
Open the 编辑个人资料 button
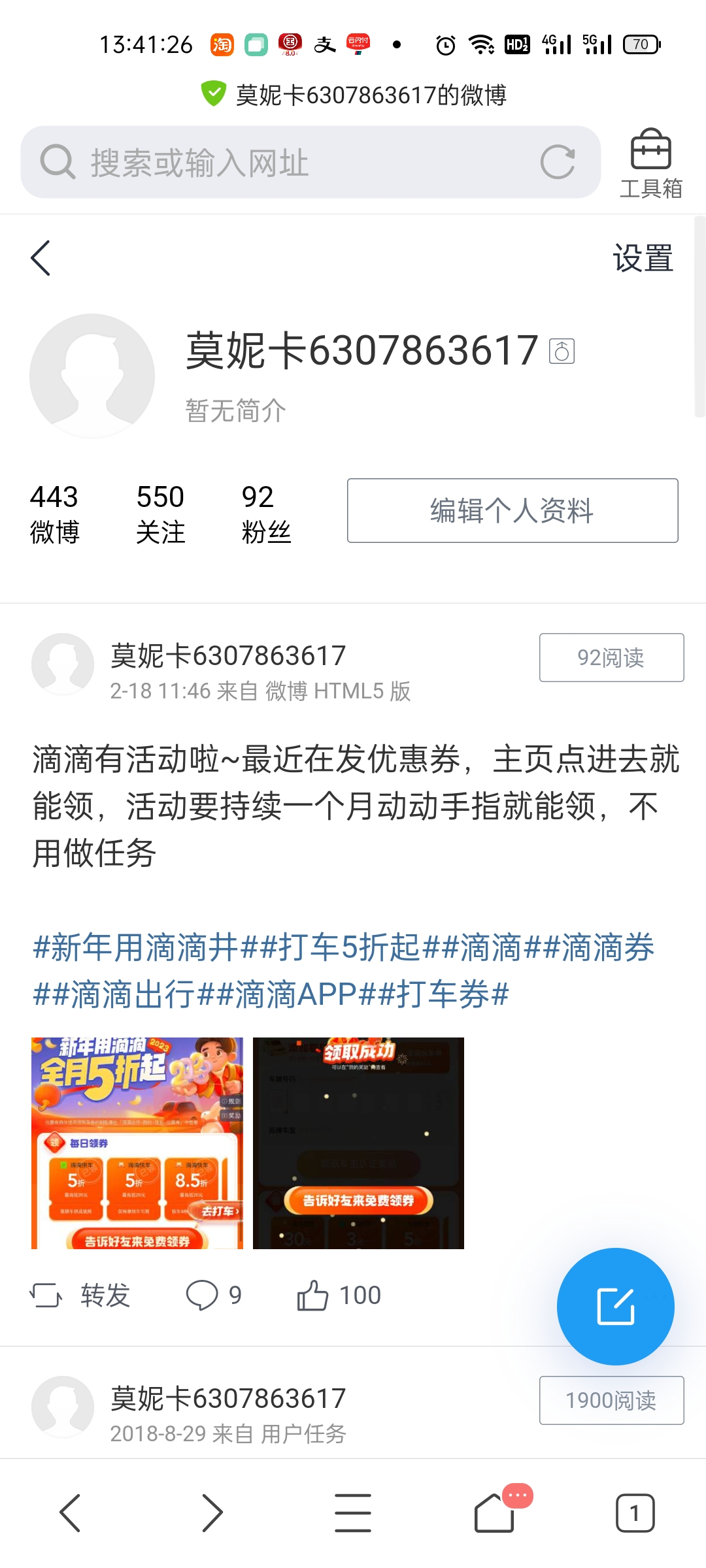point(513,510)
